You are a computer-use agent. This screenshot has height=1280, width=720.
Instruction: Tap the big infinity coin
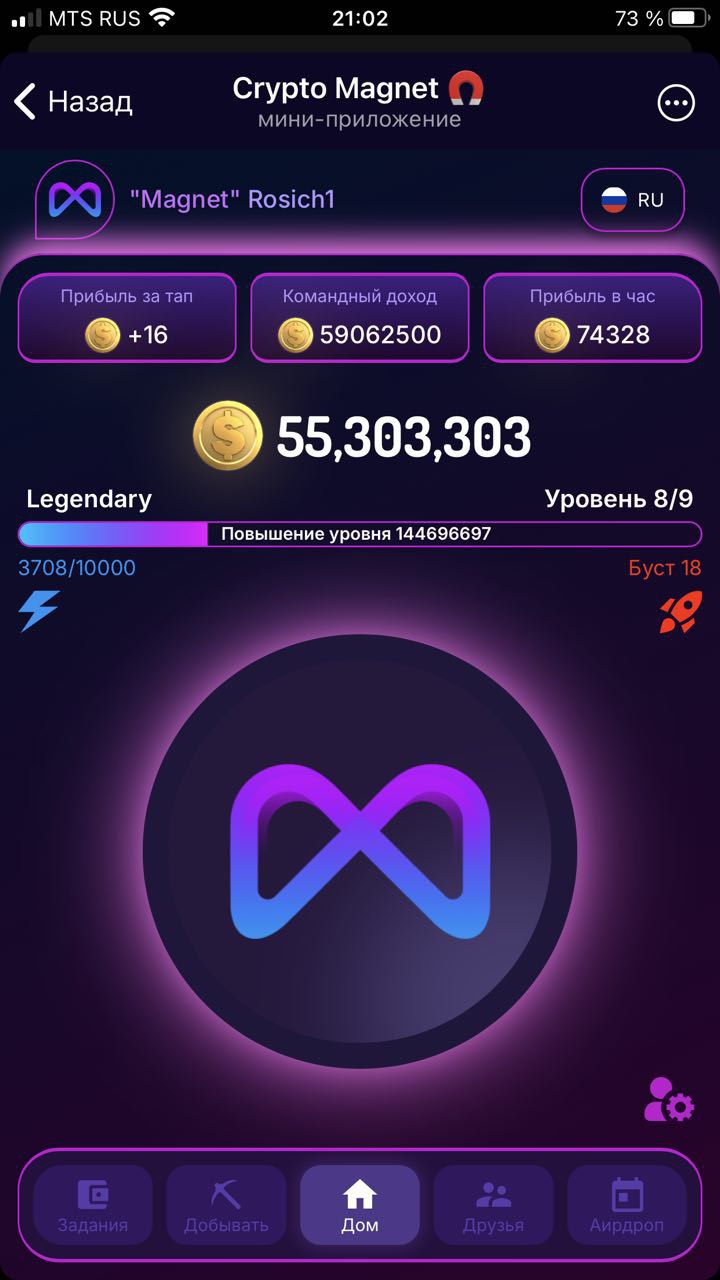[x=360, y=852]
